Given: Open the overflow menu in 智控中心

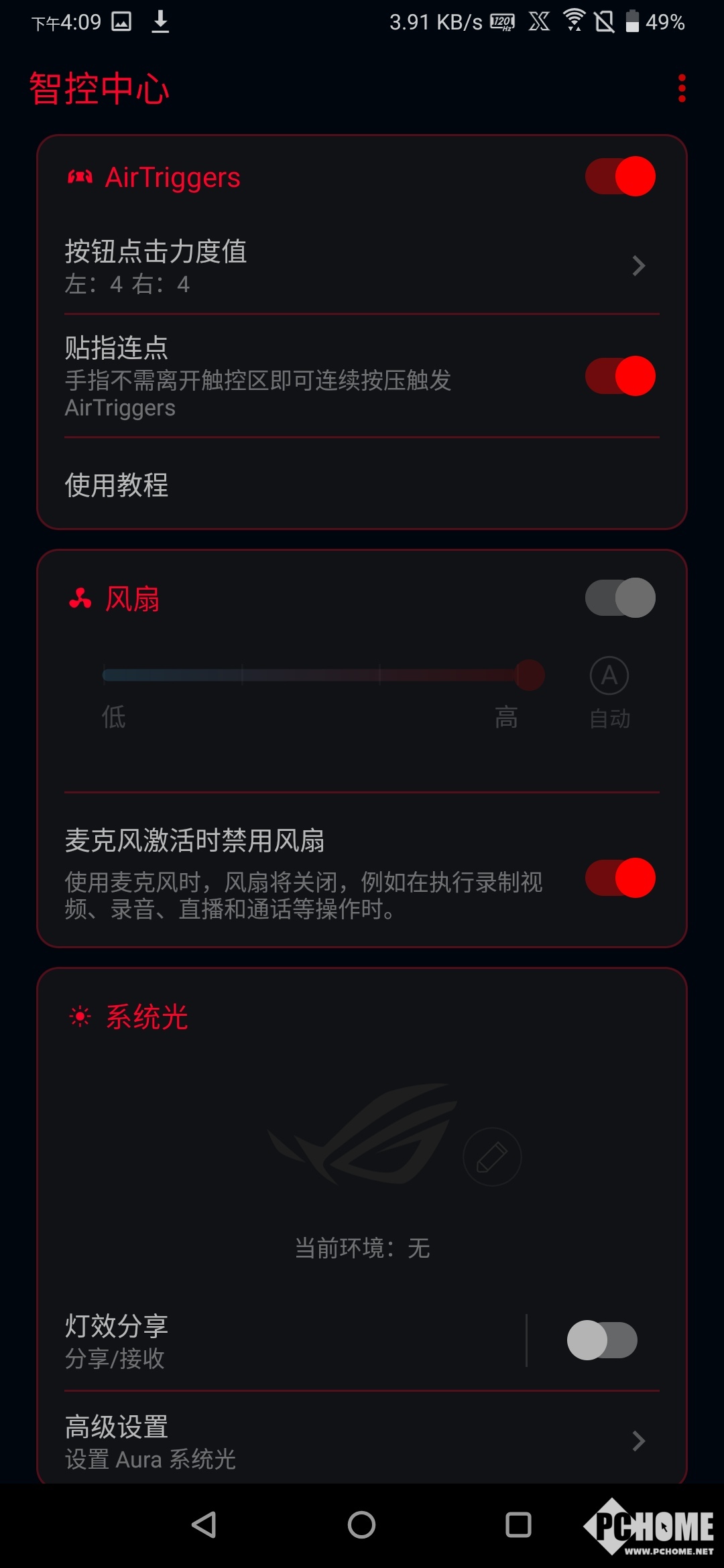Looking at the screenshot, I should [x=682, y=88].
